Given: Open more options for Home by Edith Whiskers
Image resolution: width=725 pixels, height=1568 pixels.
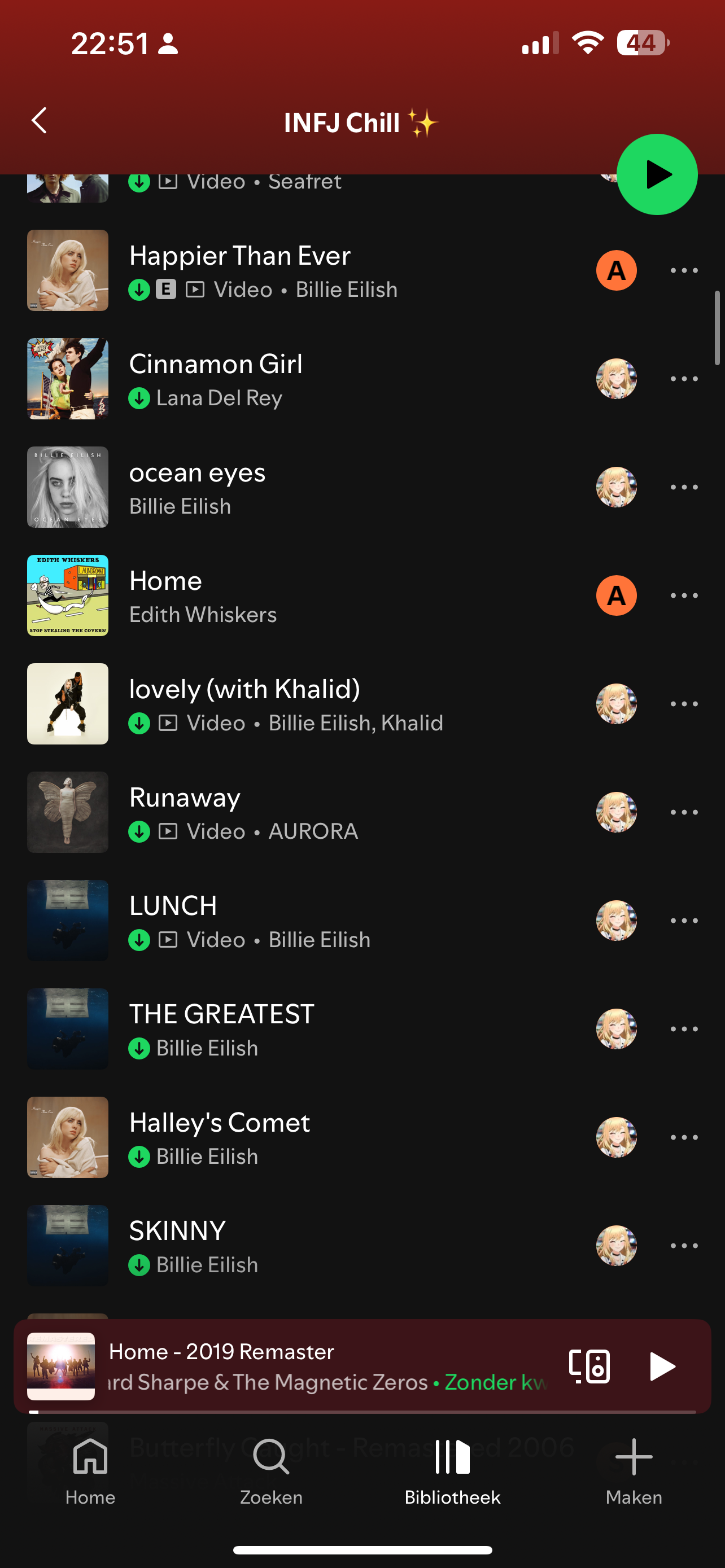Looking at the screenshot, I should click(684, 595).
